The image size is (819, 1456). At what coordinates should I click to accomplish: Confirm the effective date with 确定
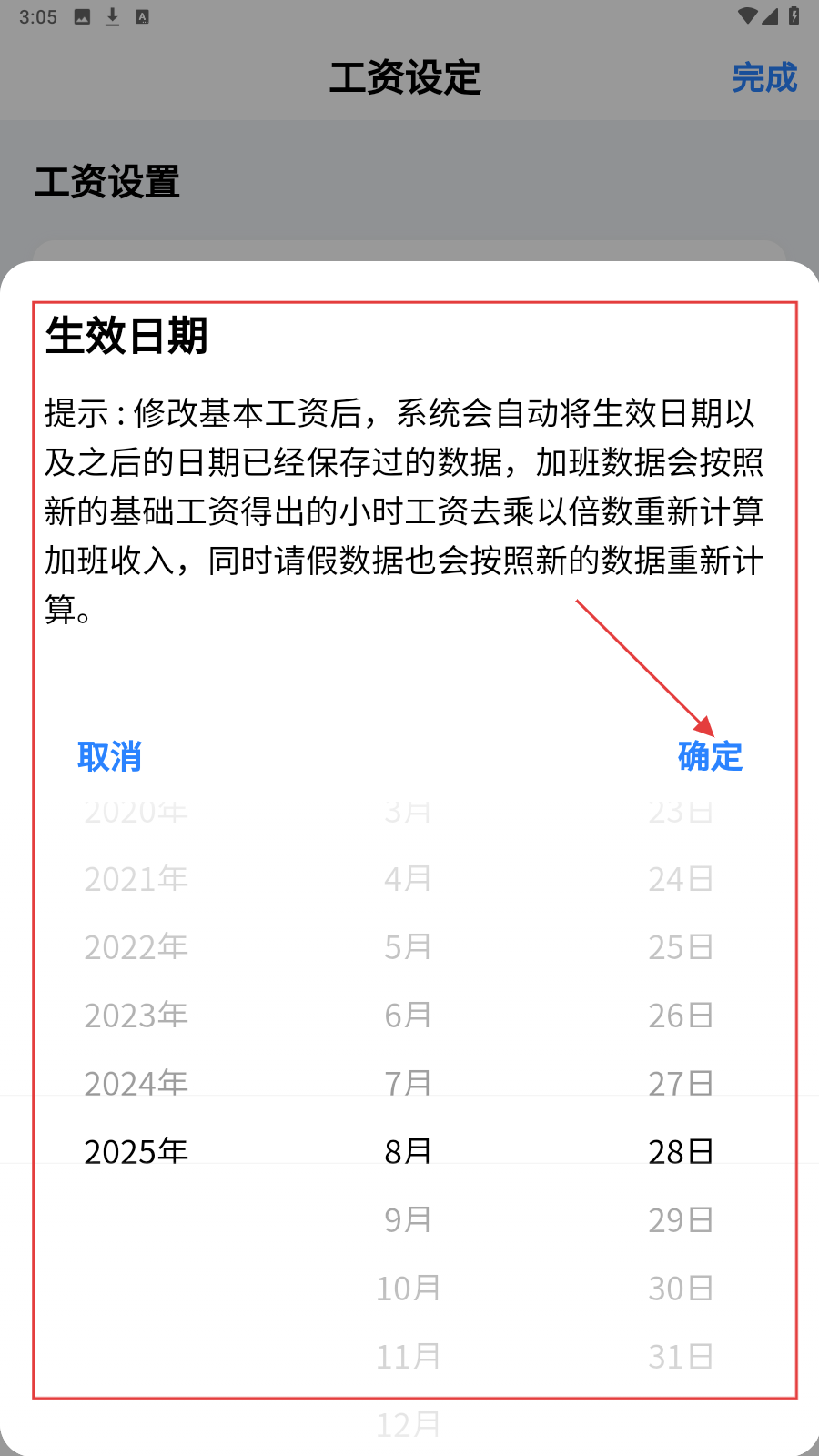coord(710,756)
